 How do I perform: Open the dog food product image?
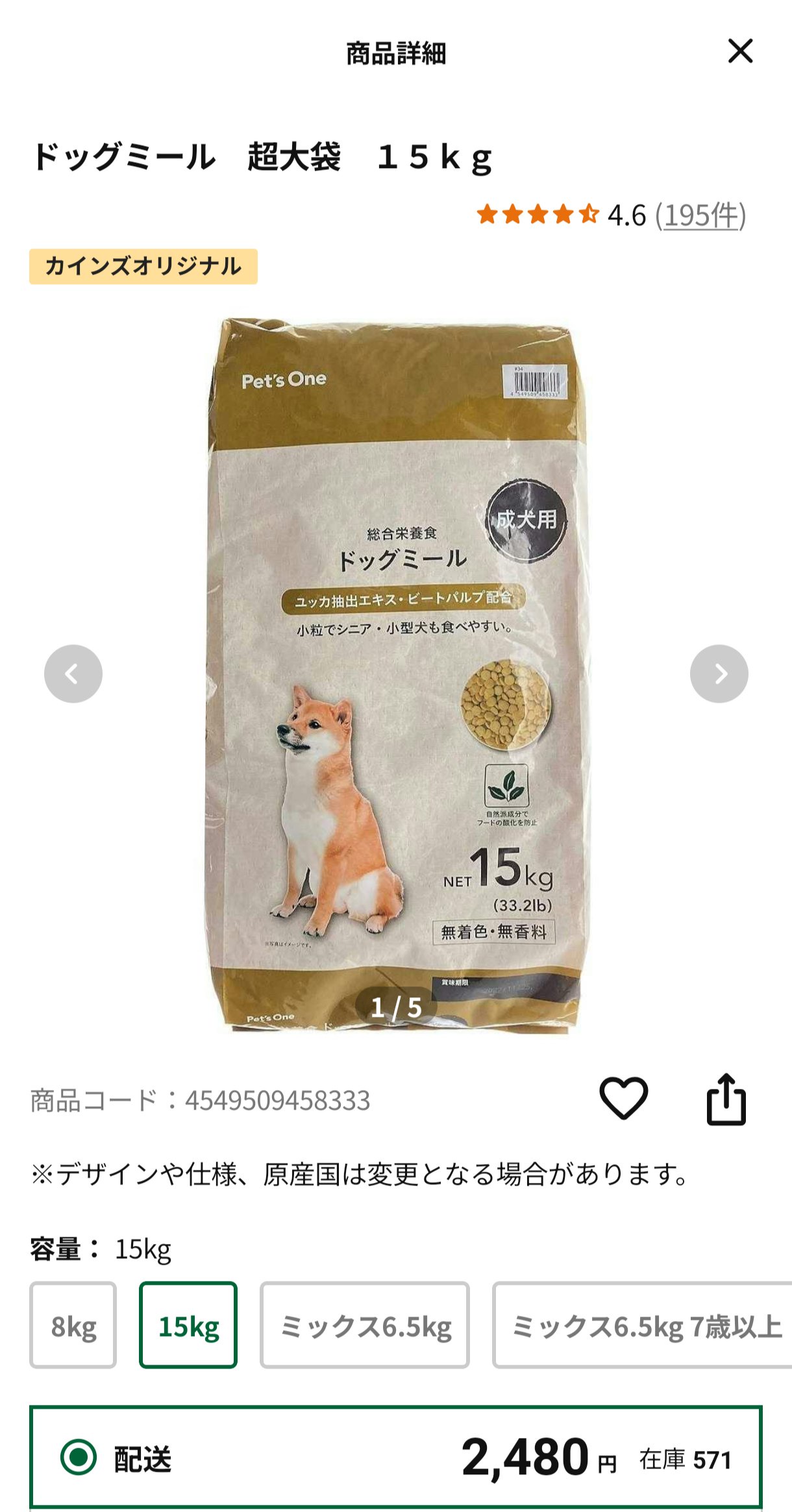pyautogui.click(x=396, y=675)
